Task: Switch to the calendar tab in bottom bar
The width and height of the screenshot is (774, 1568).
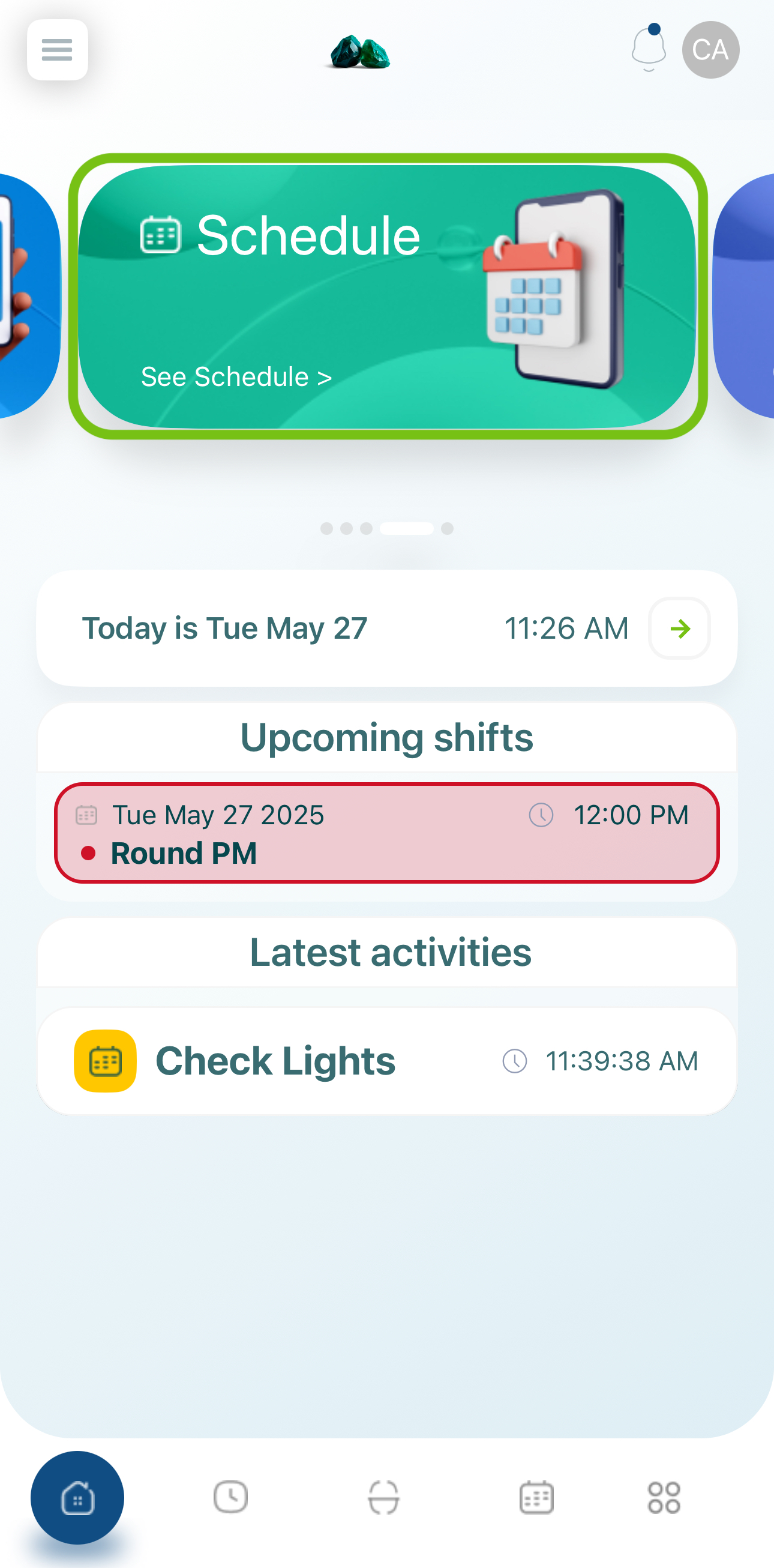Action: [536, 1497]
